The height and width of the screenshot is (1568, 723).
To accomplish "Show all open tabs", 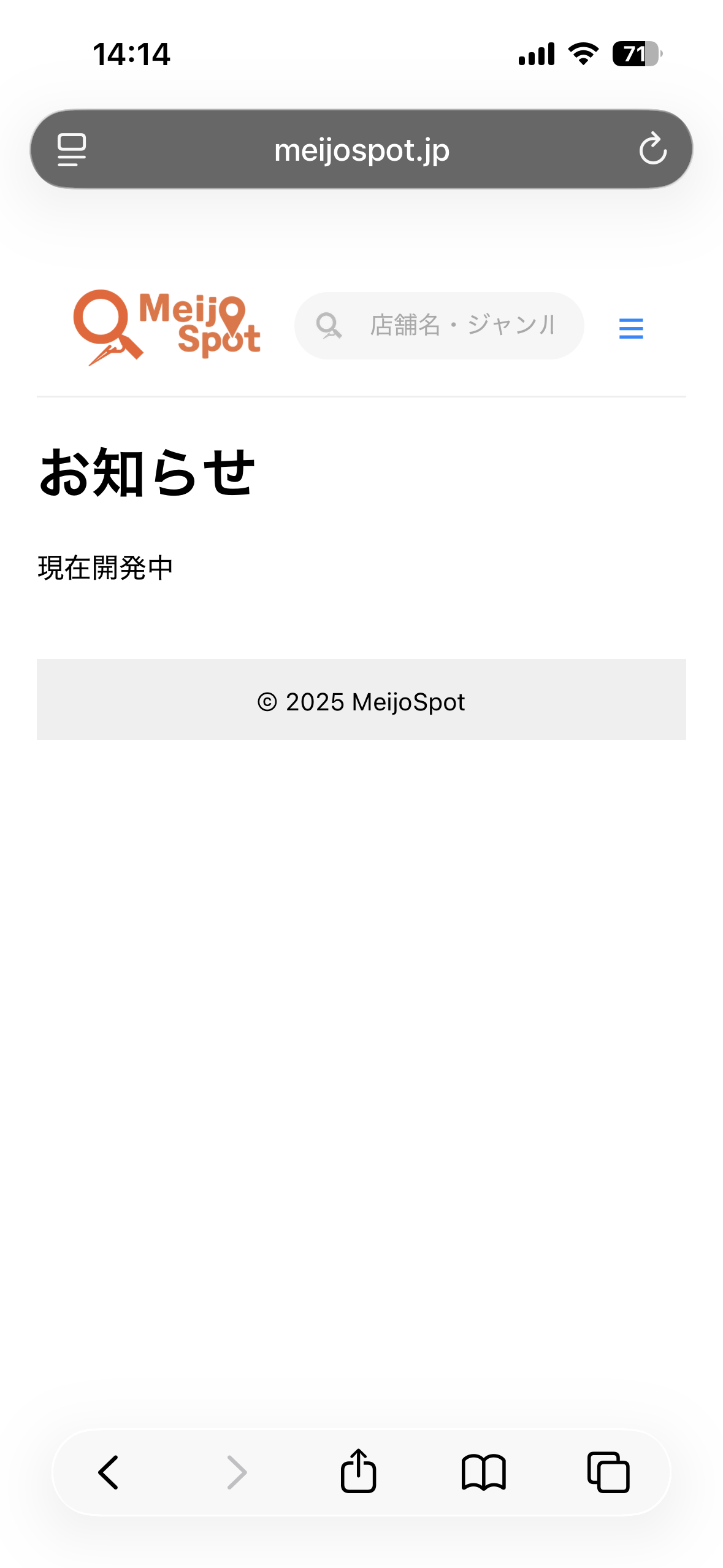I will [x=608, y=1472].
